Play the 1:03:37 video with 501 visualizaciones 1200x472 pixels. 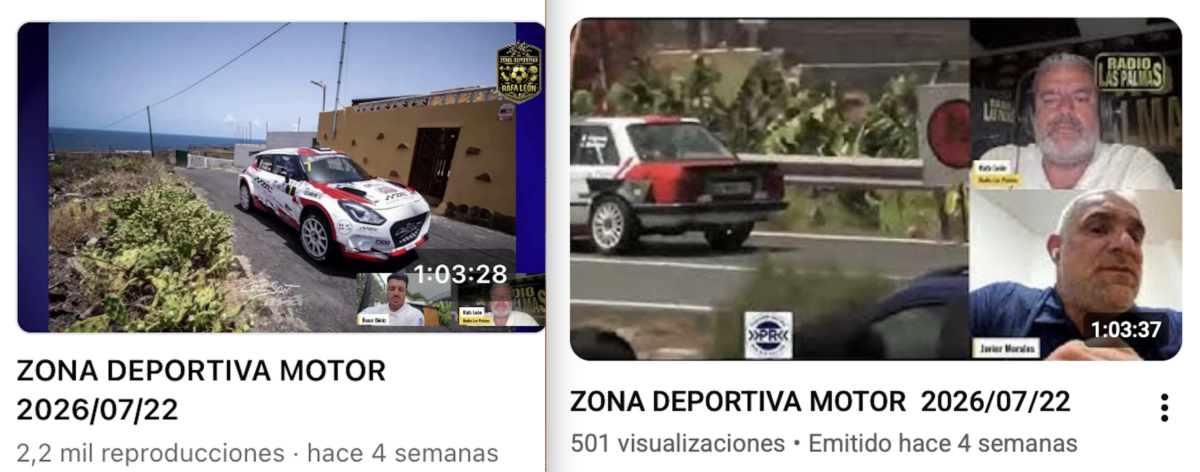(876, 189)
